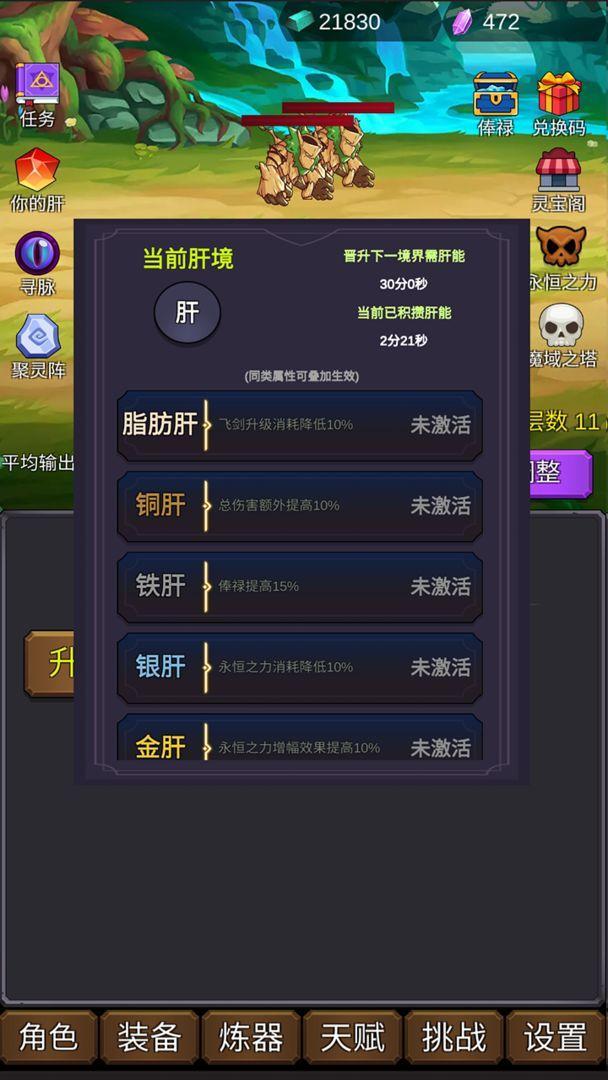Switch to the 炼器 tab
The height and width of the screenshot is (1080, 608).
click(251, 1037)
